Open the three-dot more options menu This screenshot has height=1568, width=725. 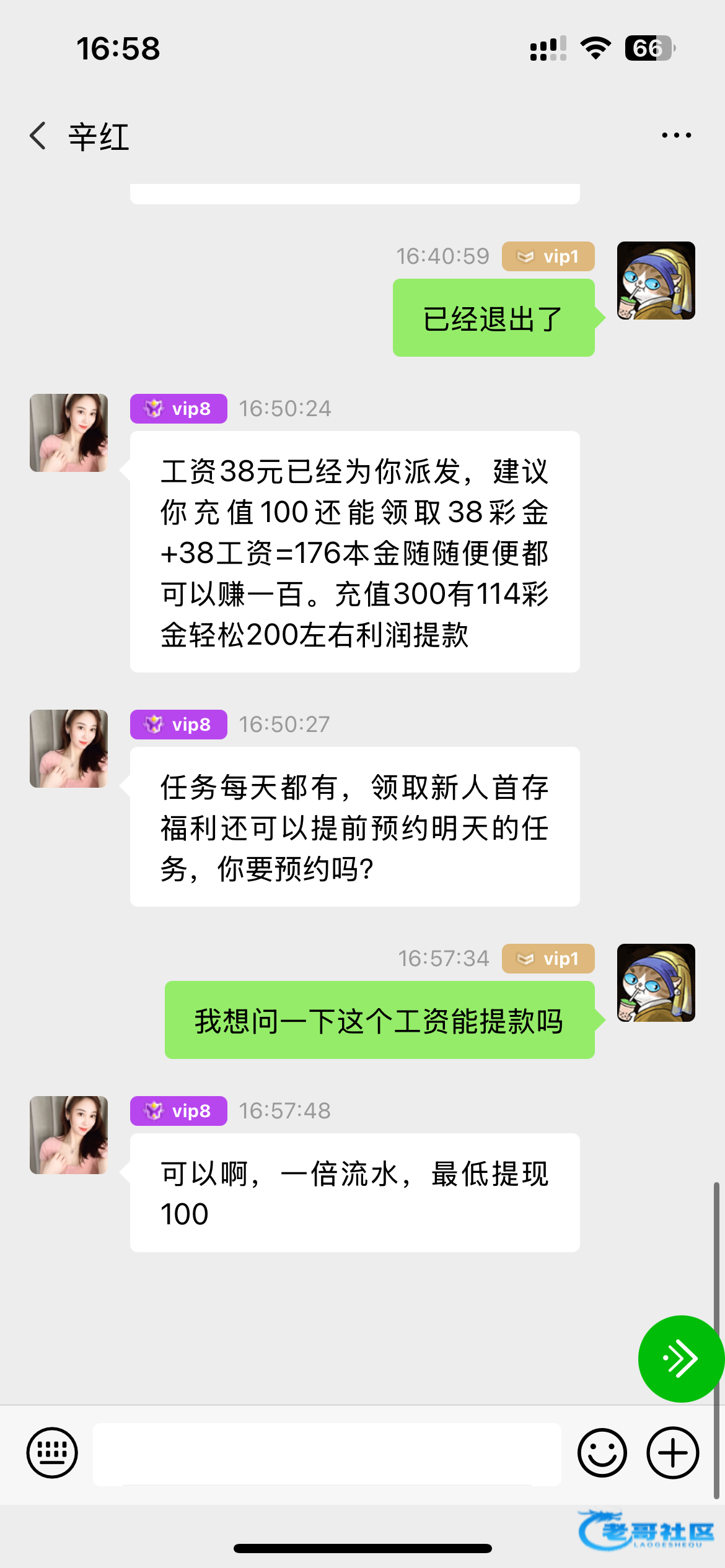(x=676, y=135)
